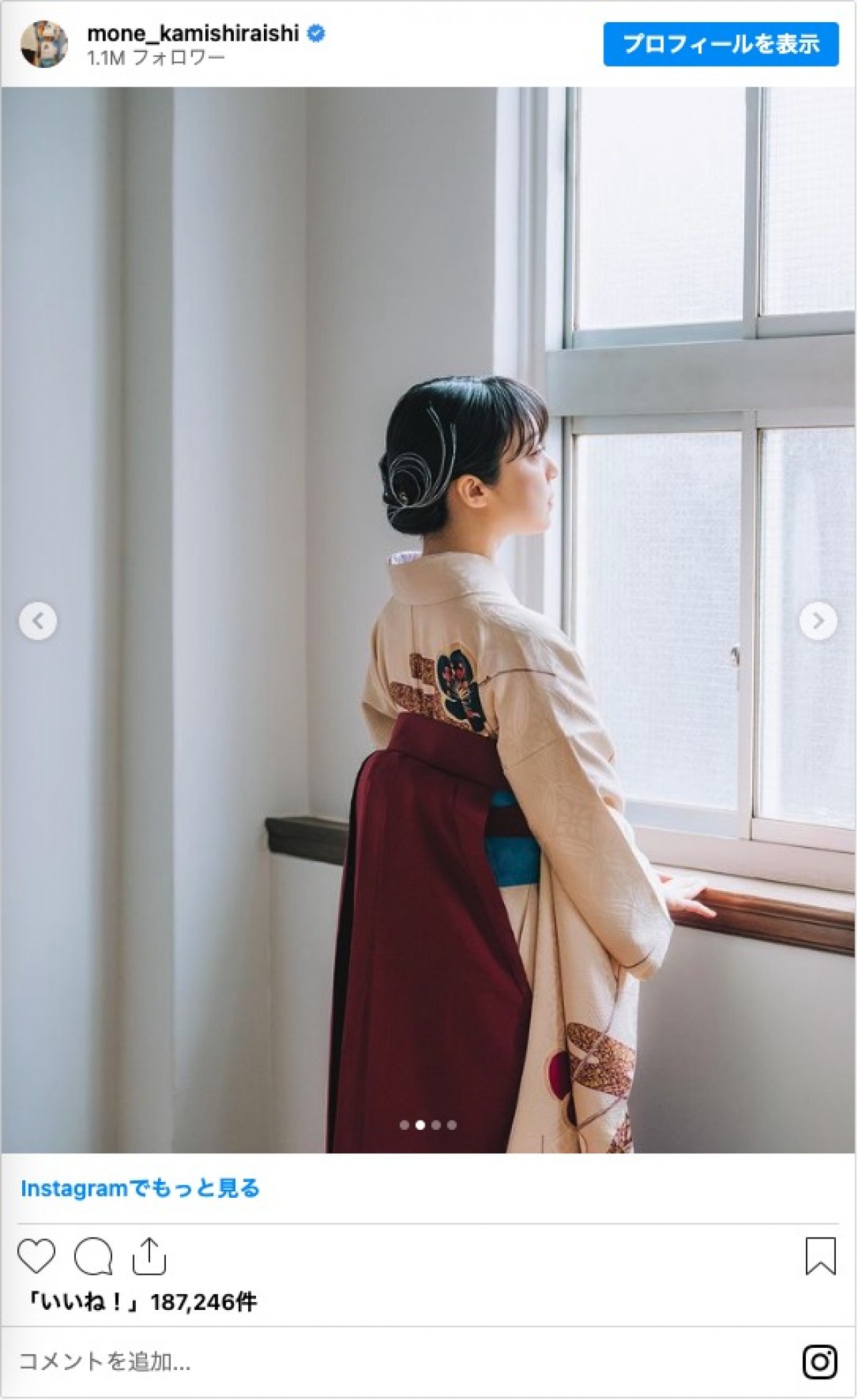Open the profile avatar picture
The image size is (858, 1400).
(44, 44)
